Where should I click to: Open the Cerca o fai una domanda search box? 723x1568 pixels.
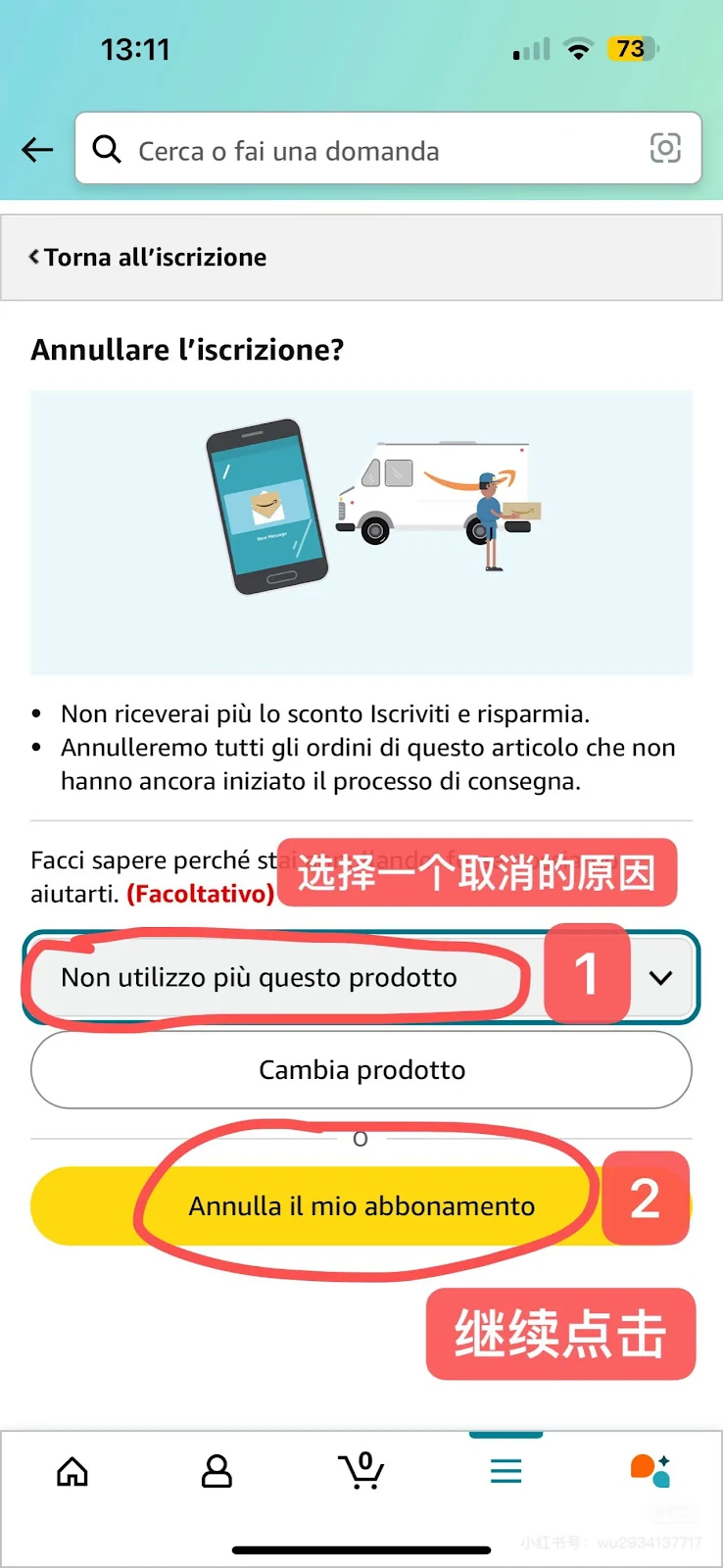pos(388,149)
